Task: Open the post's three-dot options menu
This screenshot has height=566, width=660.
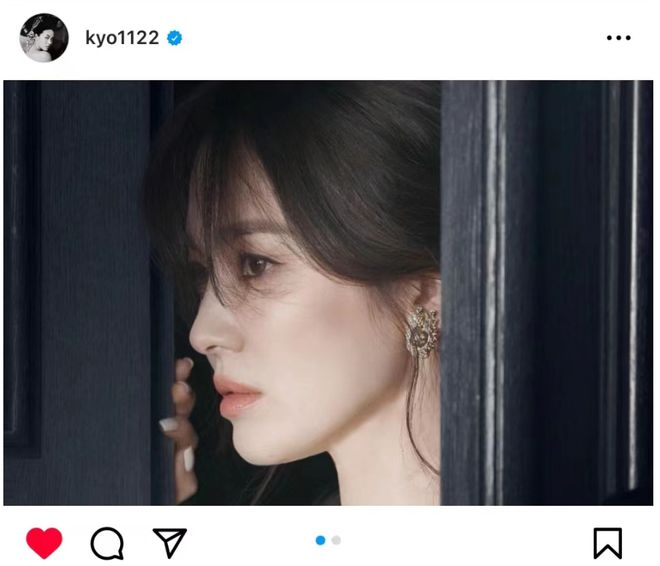Action: [618, 38]
